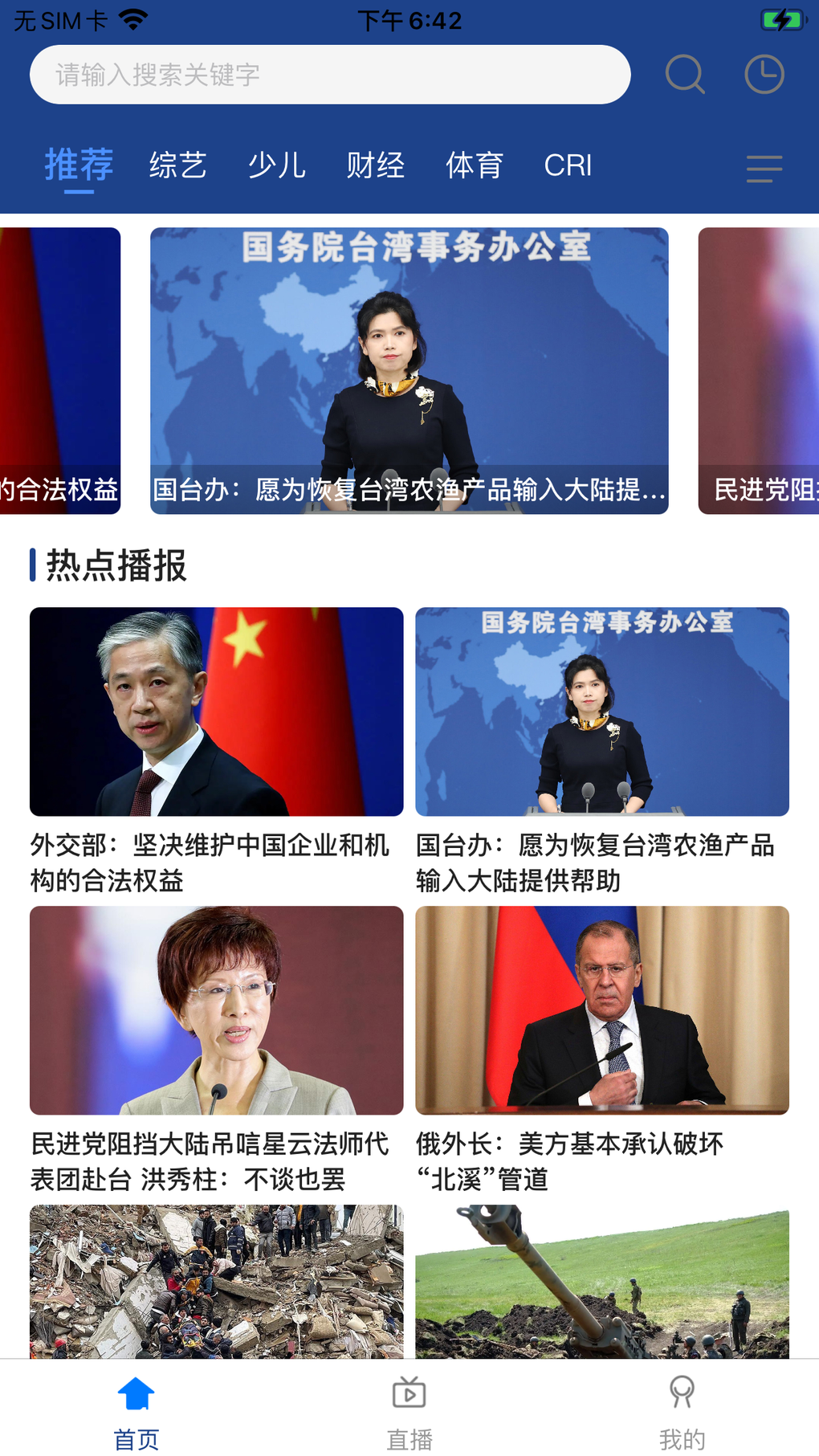The height and width of the screenshot is (1456, 819).
Task: Open the 洪秀柱 news video card
Action: [216, 1047]
